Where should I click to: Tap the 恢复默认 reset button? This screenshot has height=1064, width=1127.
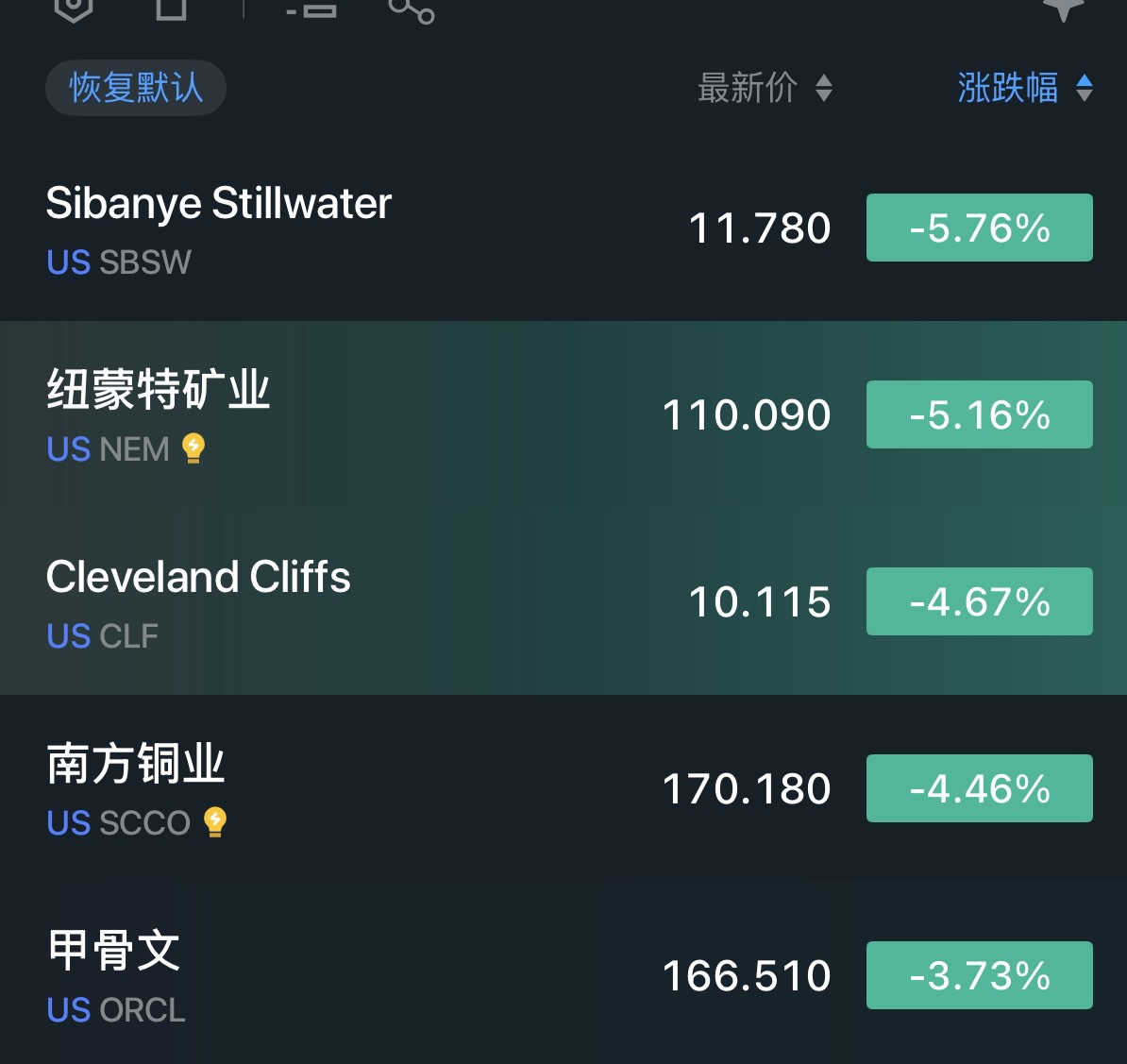click(x=136, y=88)
